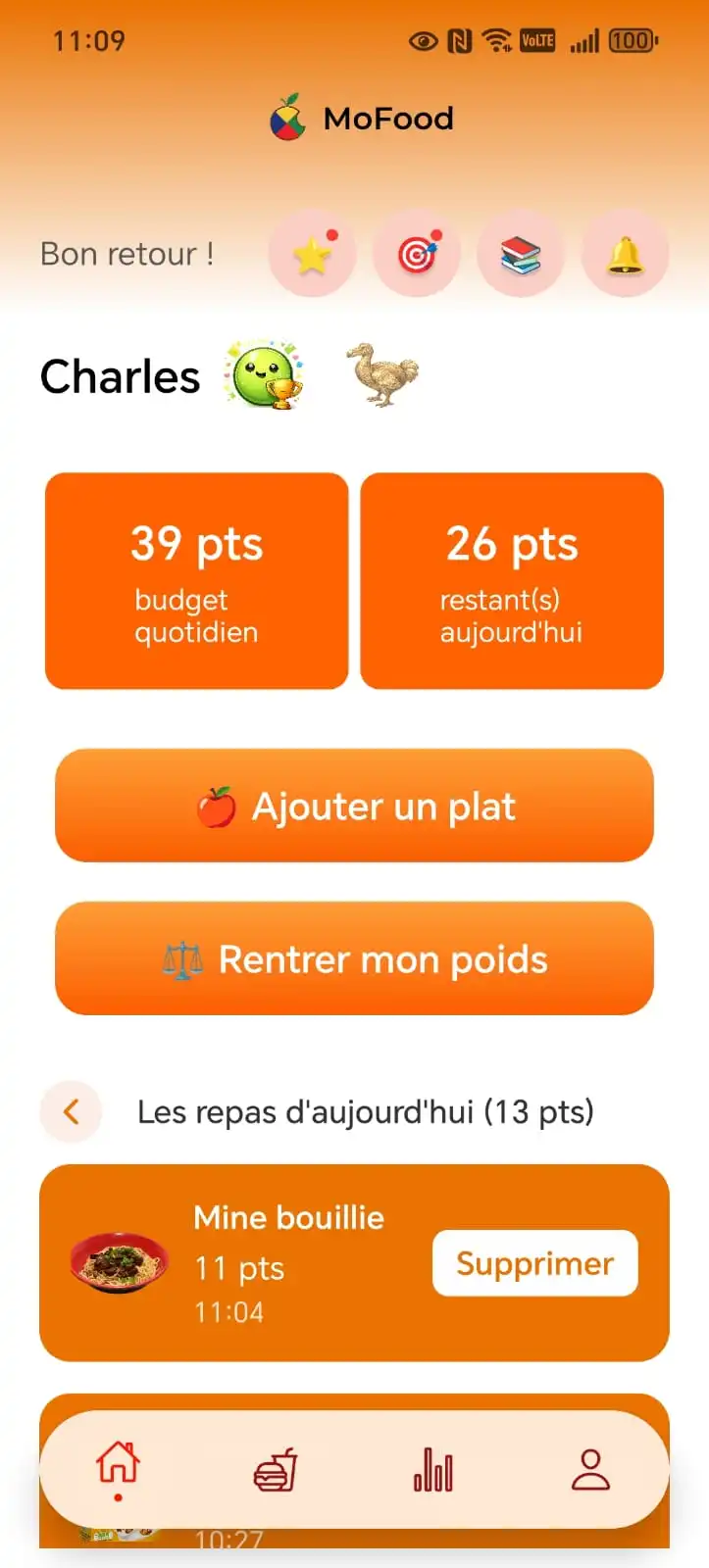The width and height of the screenshot is (709, 1568).
Task: Select the dodo bird emoji
Action: point(381,375)
